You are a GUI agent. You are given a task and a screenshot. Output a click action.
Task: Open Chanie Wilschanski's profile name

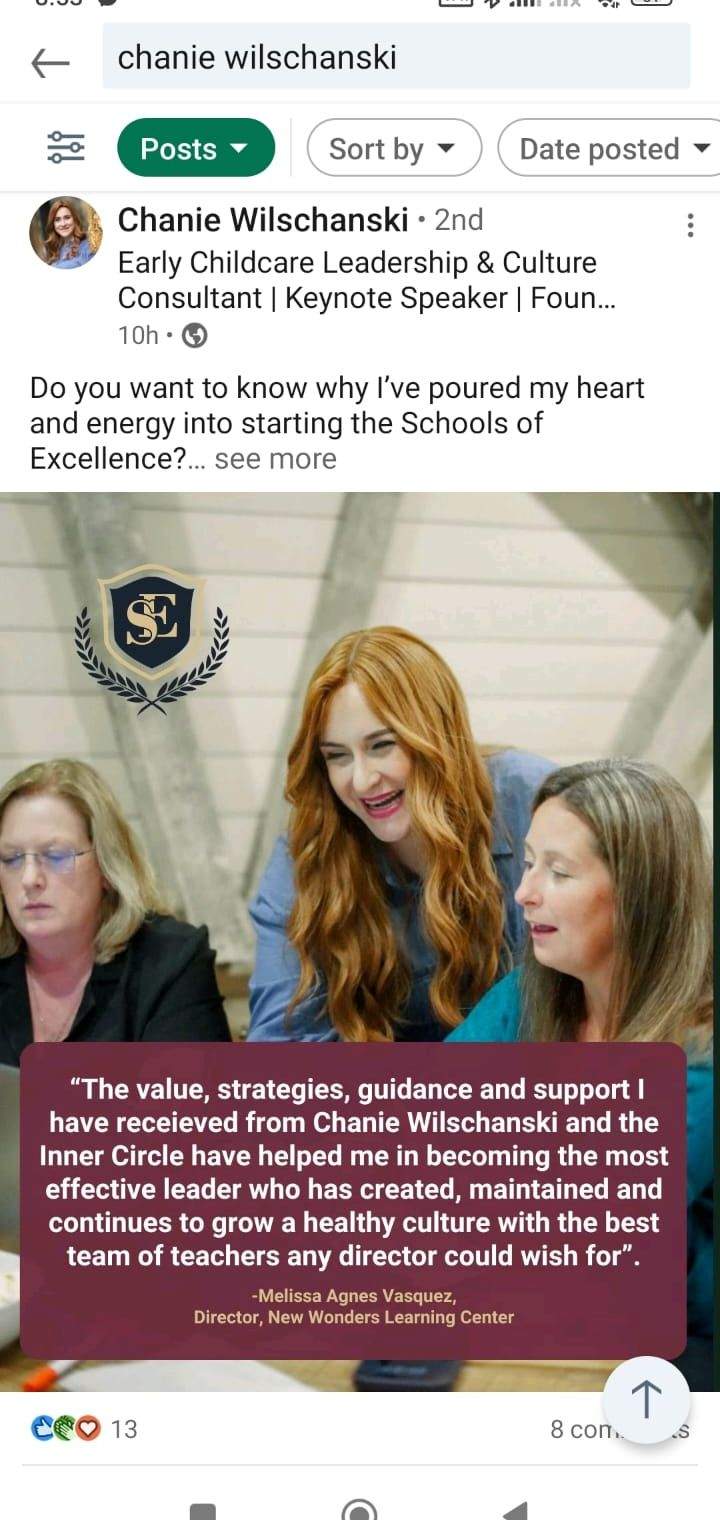pos(263,219)
